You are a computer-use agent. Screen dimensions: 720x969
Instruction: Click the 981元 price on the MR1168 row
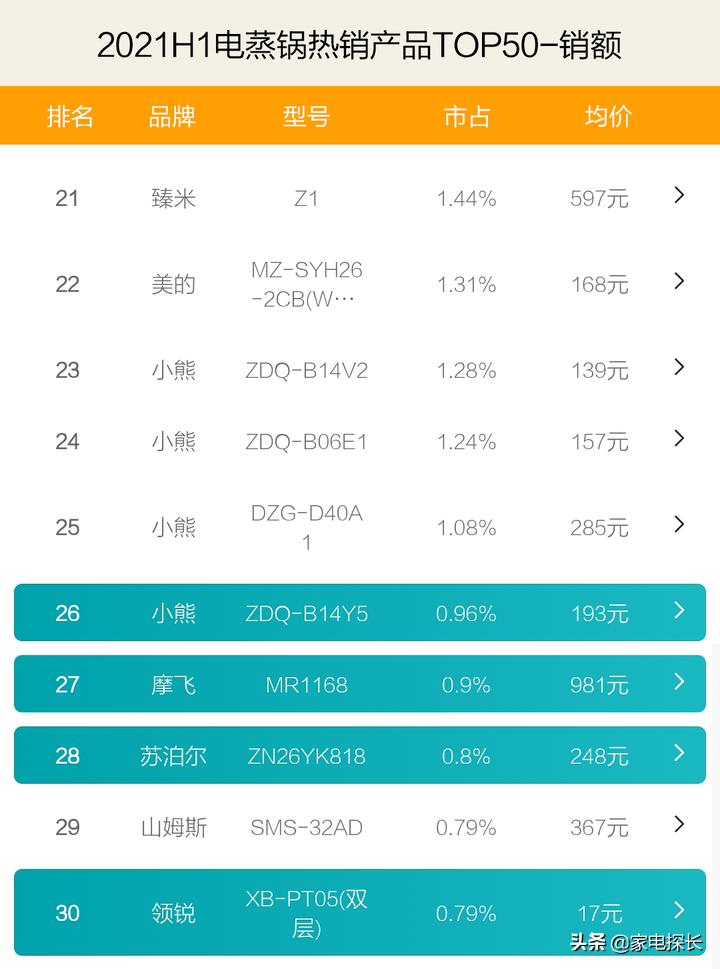click(598, 684)
